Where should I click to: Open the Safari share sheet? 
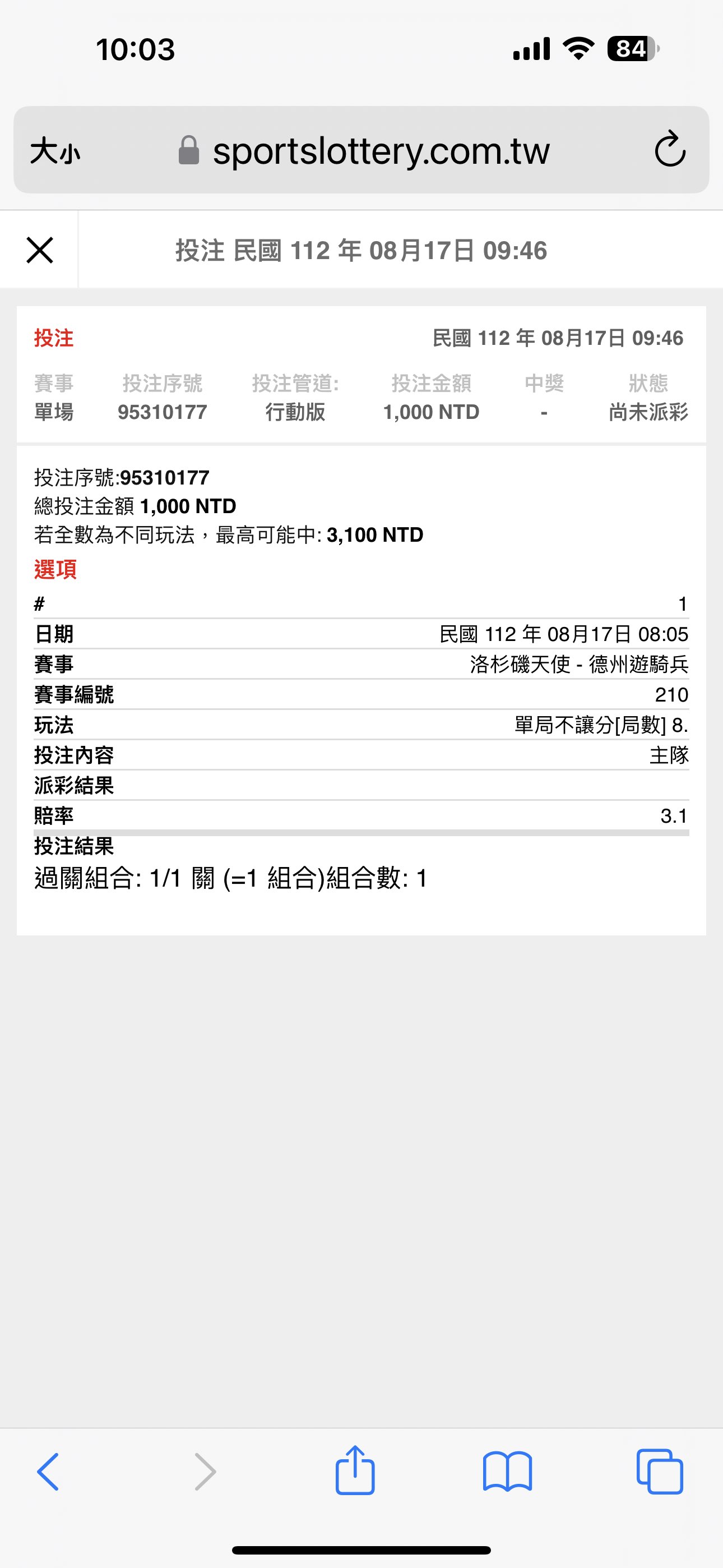355,1470
